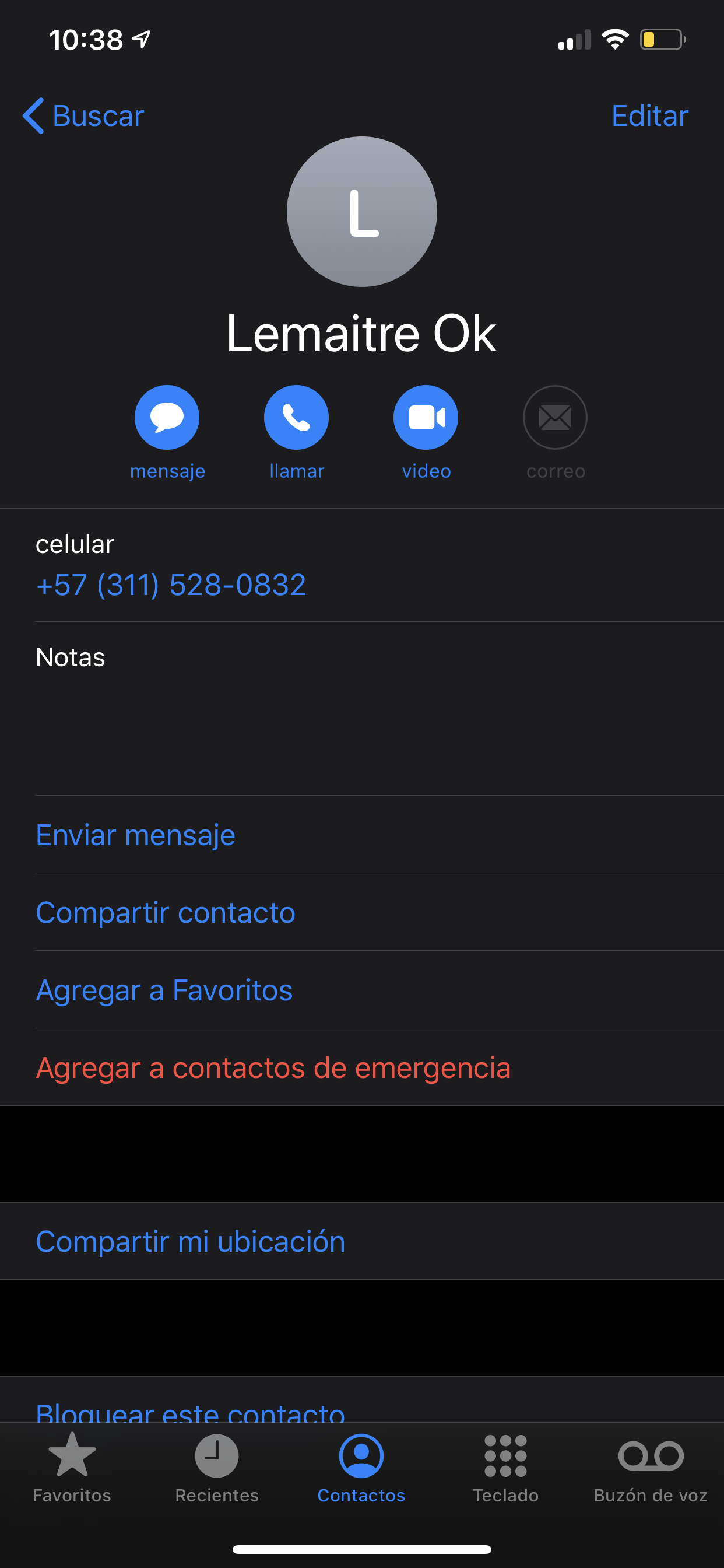Tap Agregar a contactos de emergencia

pyautogui.click(x=273, y=1067)
